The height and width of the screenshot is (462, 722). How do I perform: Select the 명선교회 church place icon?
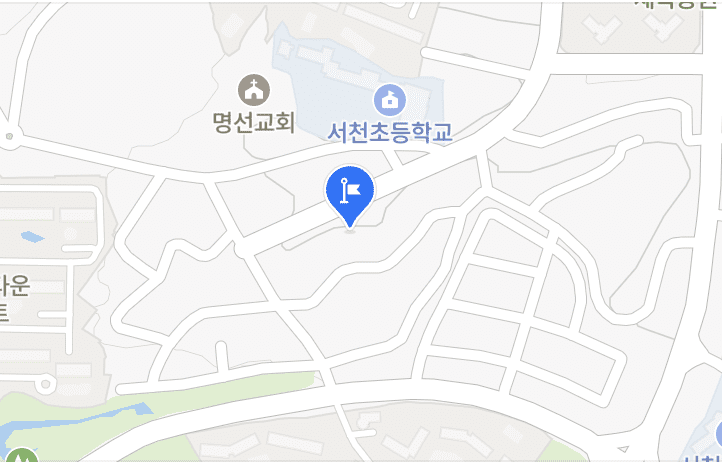pyautogui.click(x=254, y=90)
